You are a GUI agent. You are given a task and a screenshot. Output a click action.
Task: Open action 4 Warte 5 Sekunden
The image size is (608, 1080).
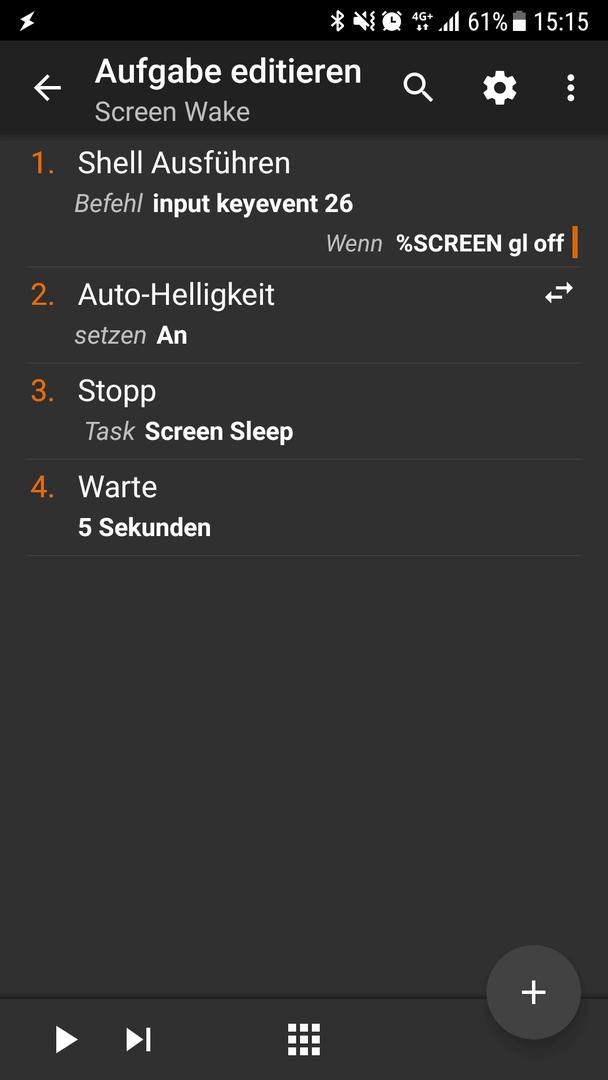click(304, 508)
